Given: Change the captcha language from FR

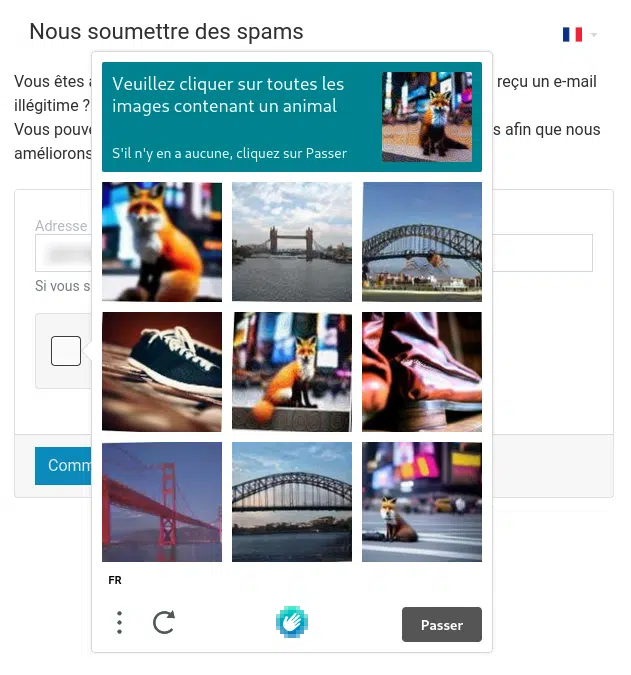Looking at the screenshot, I should click(115, 580).
